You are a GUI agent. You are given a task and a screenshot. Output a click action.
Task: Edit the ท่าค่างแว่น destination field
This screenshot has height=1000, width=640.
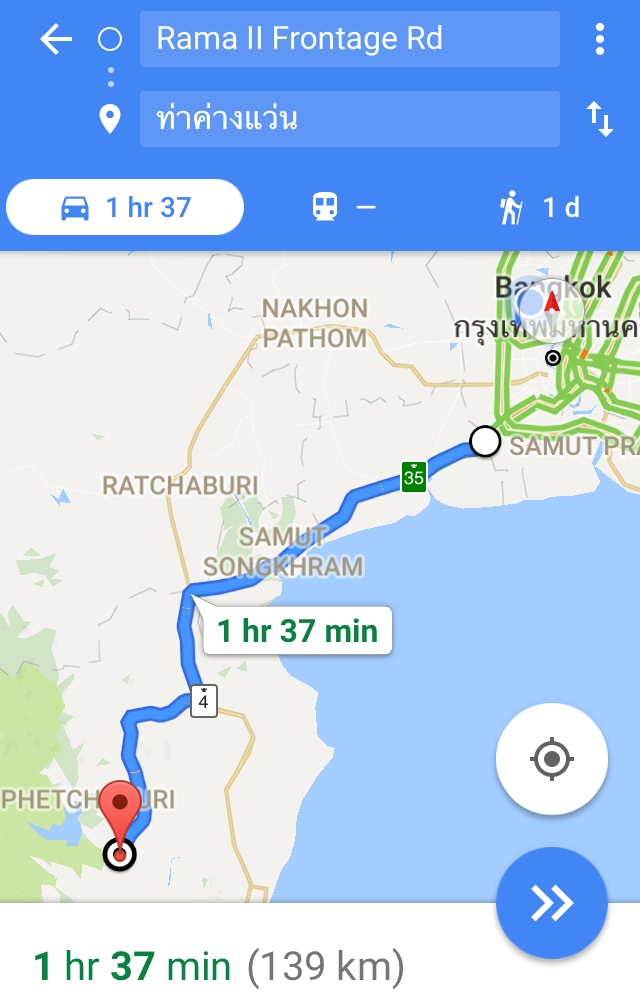[x=349, y=119]
